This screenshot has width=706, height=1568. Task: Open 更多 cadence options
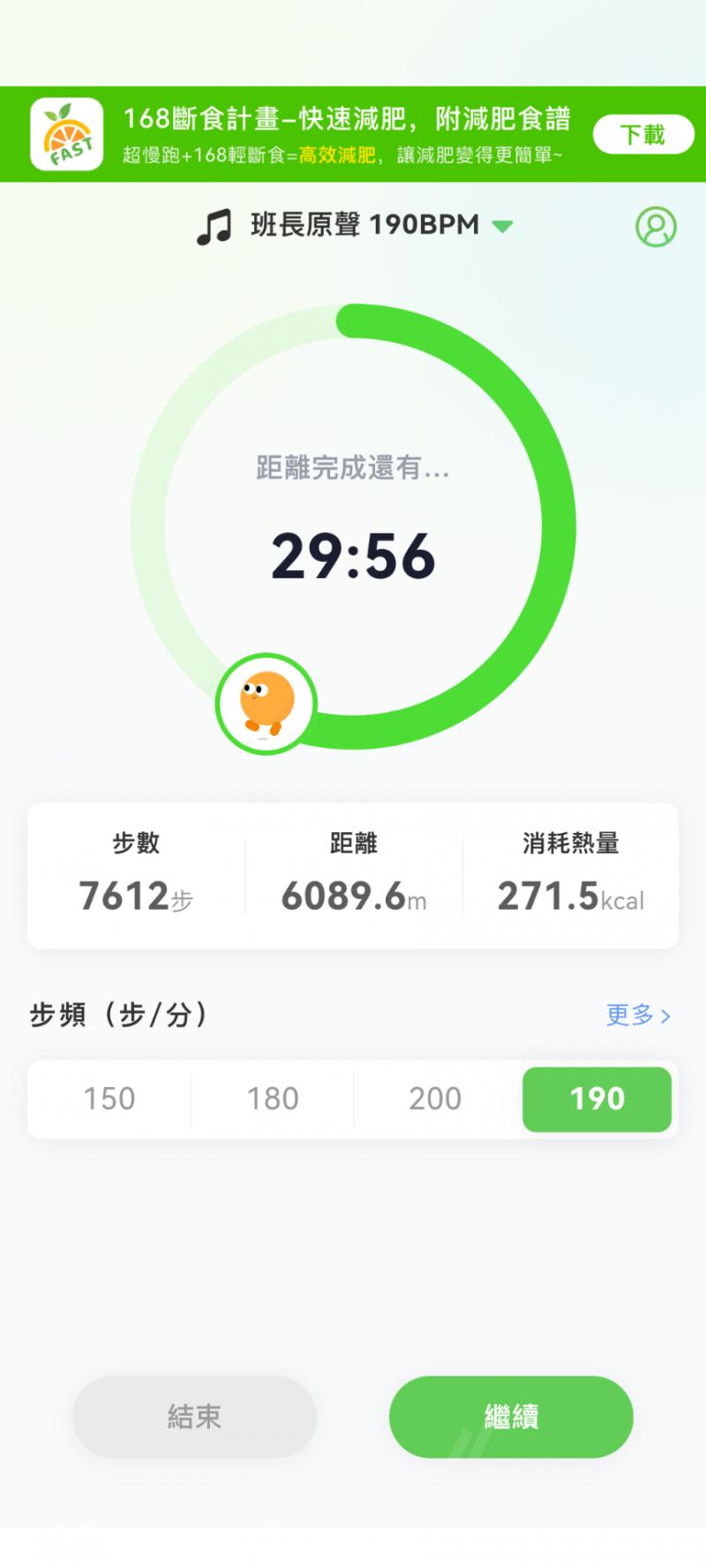click(x=637, y=1015)
